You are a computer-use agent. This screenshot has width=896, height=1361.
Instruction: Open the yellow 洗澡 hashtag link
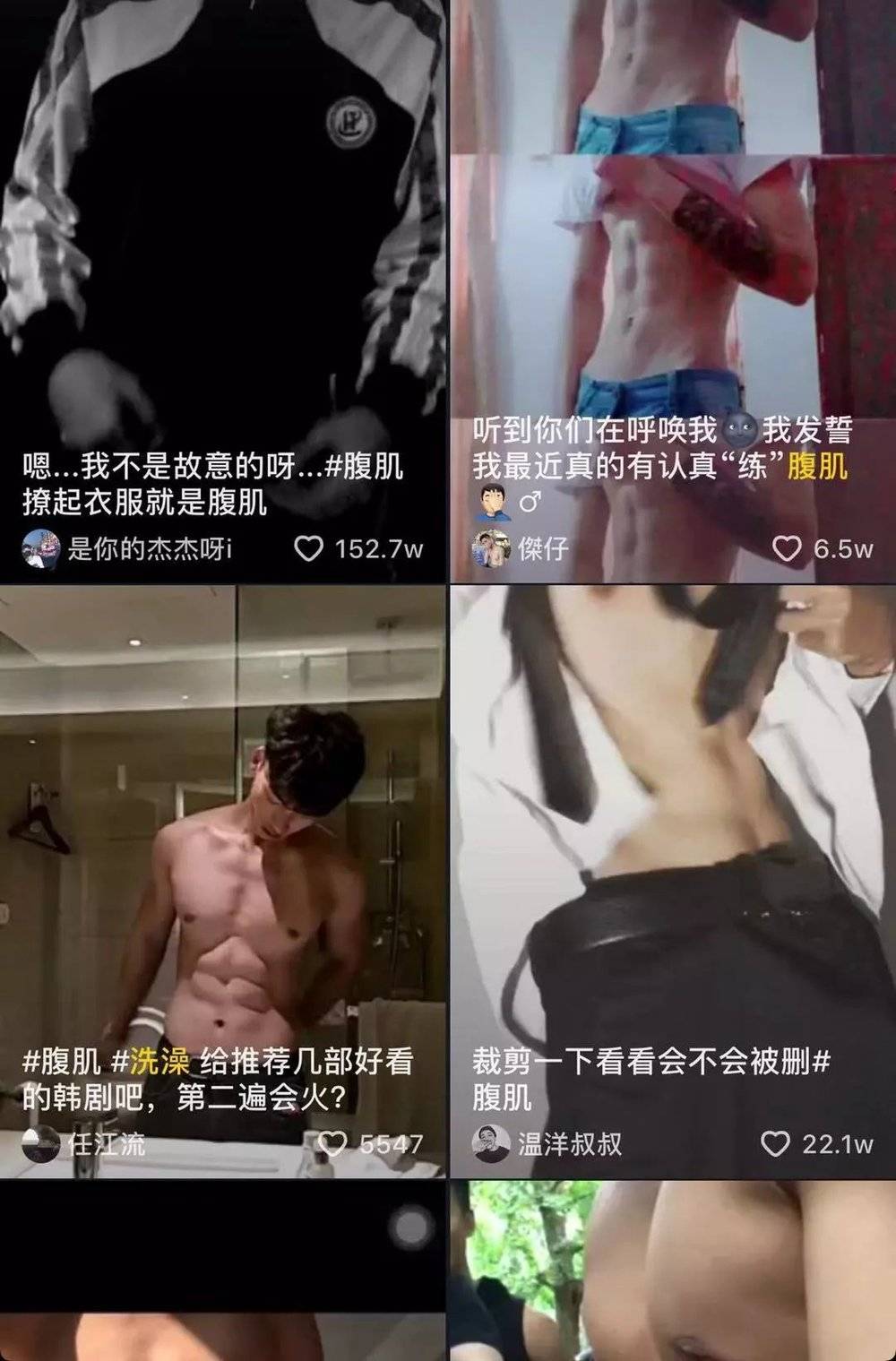point(159,1062)
